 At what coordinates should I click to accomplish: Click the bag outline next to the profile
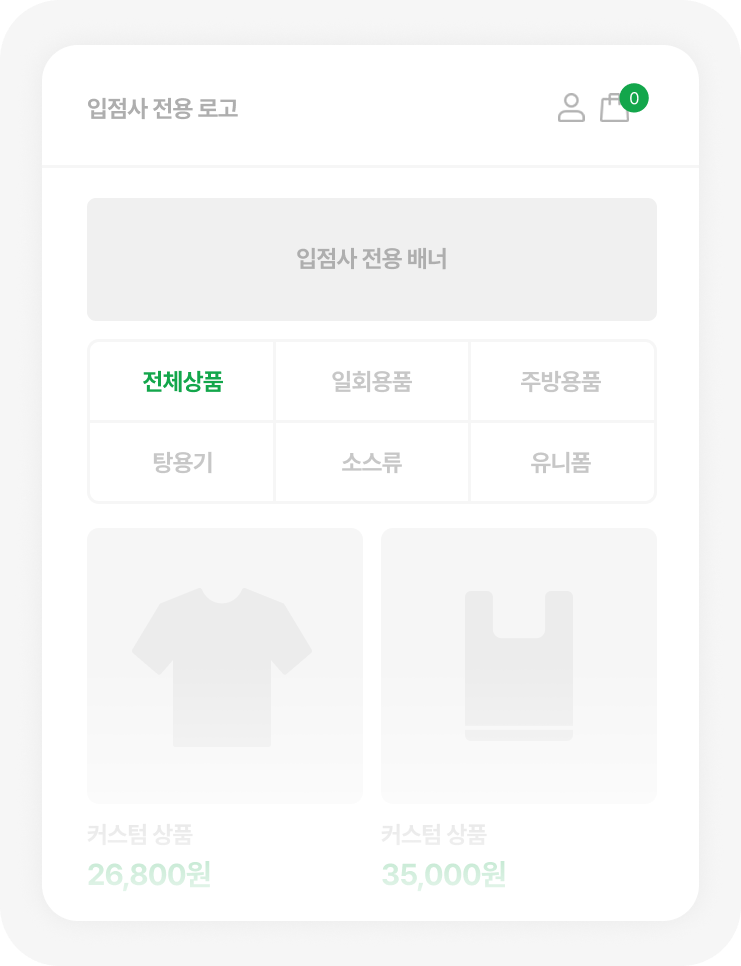[x=614, y=110]
